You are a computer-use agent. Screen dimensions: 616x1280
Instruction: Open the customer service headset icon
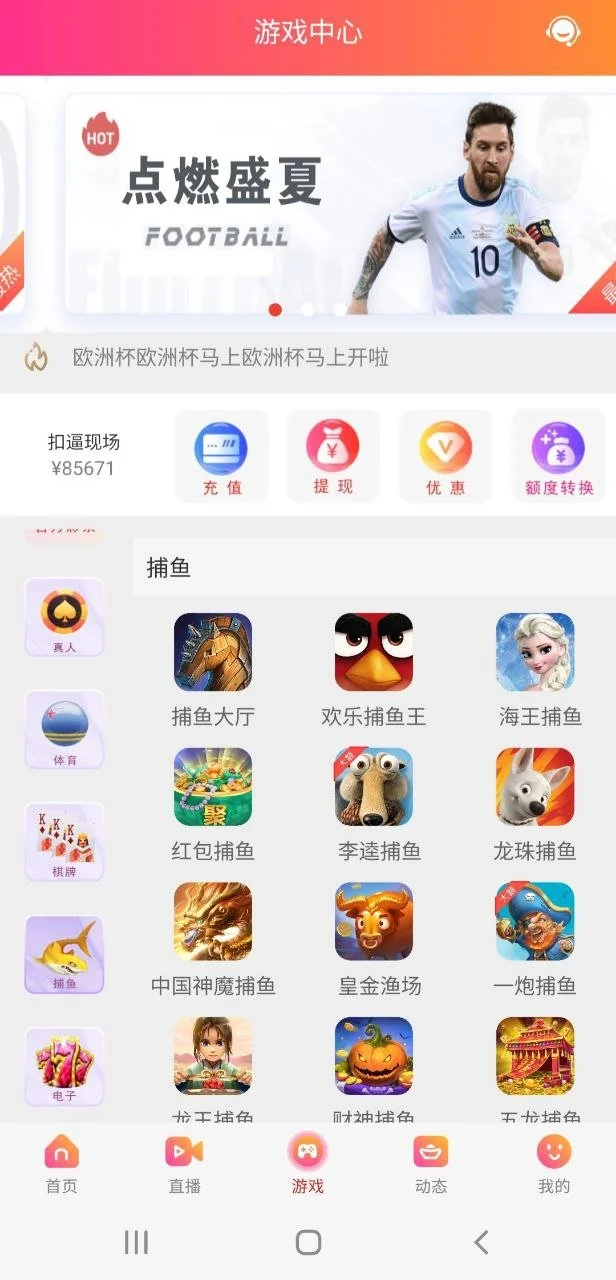coord(563,31)
